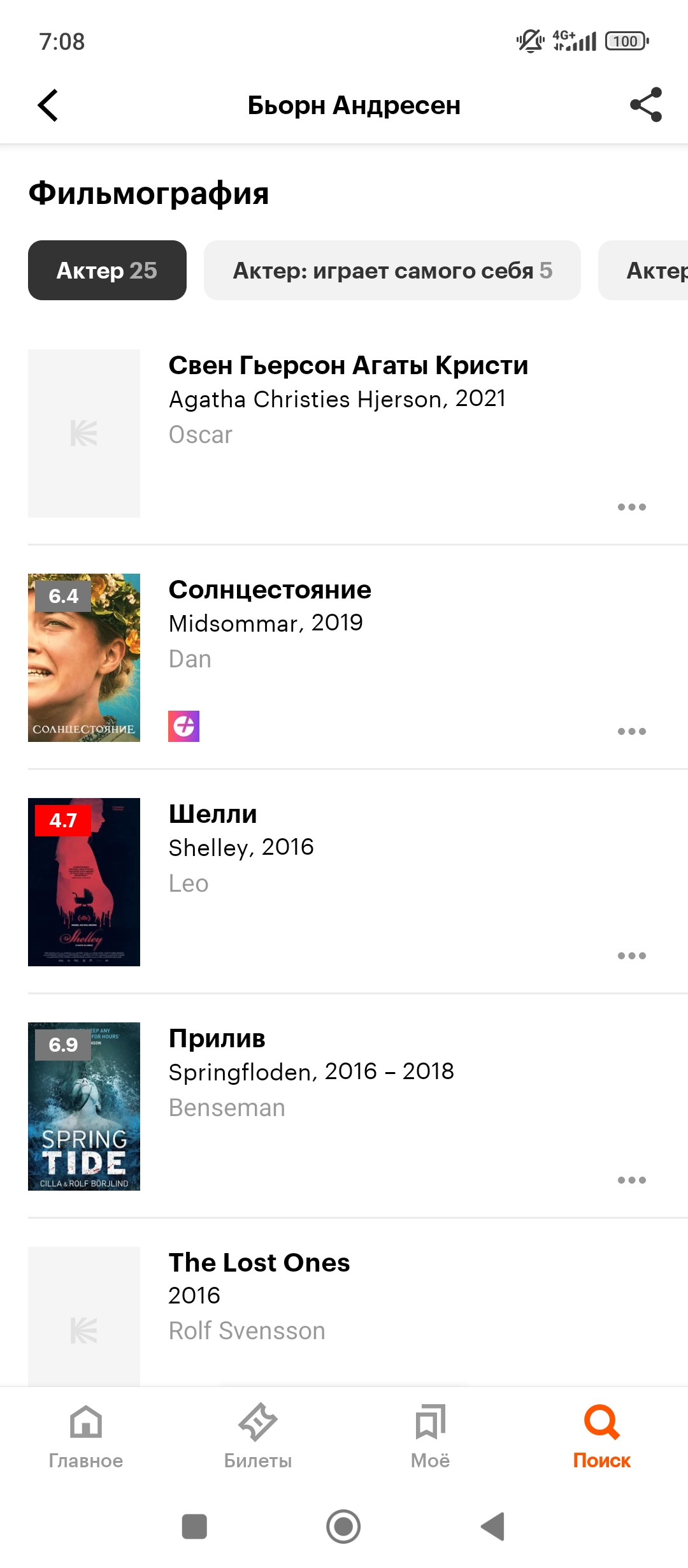688x1568 pixels.
Task: Open the Прилив (Springfloden) series
Action: [x=217, y=1039]
